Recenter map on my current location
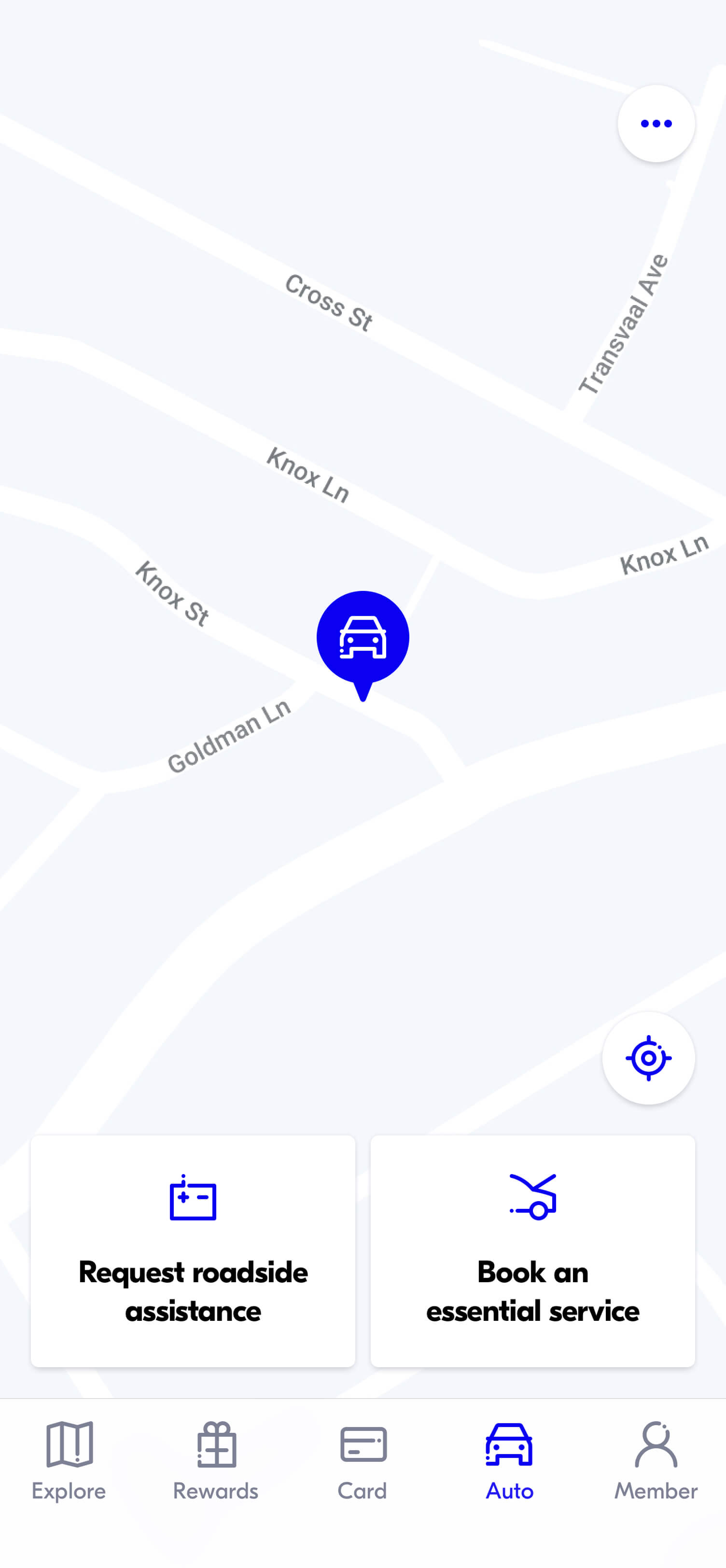This screenshot has width=726, height=1568. 648,1058
